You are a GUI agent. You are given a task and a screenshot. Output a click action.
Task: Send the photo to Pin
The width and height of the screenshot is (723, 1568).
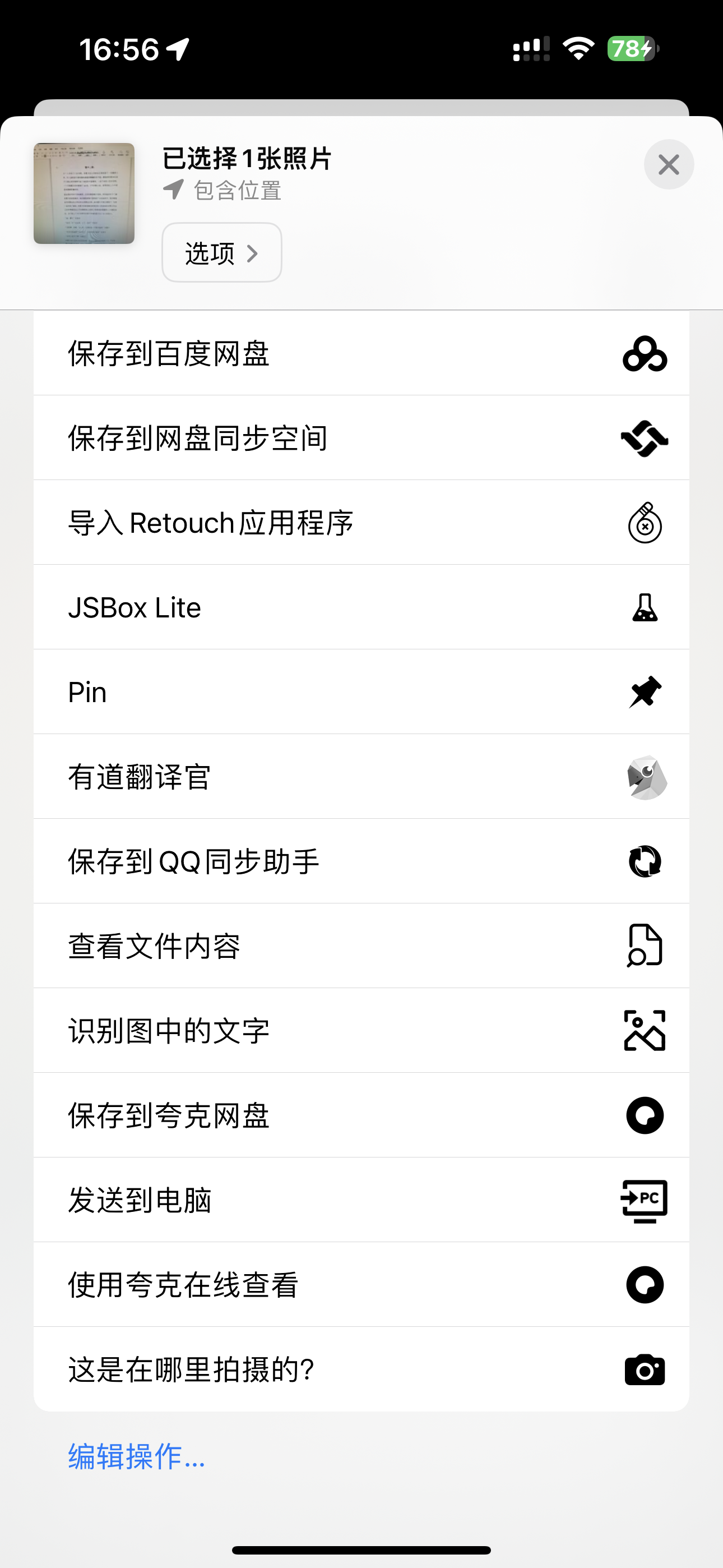tap(361, 692)
